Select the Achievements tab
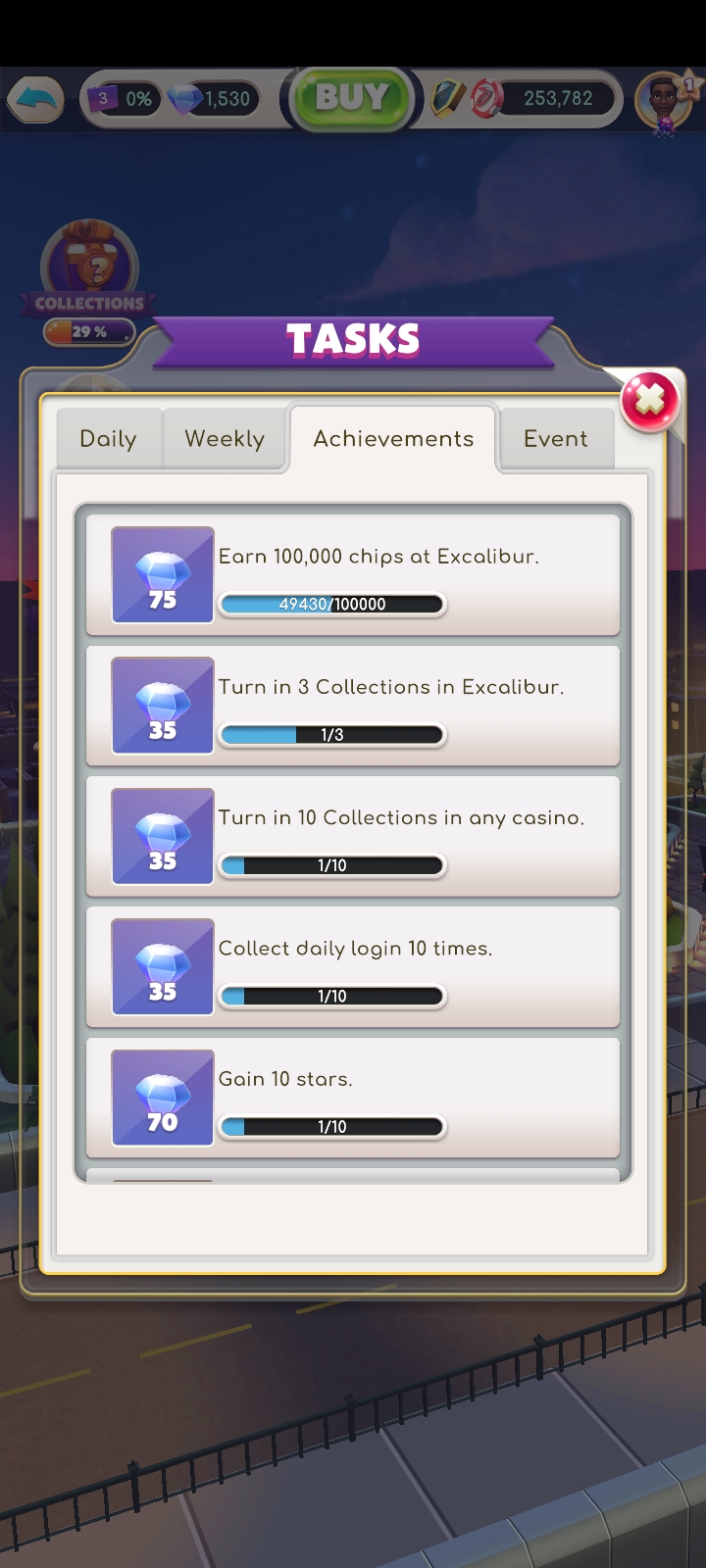This screenshot has width=706, height=1568. [x=393, y=439]
